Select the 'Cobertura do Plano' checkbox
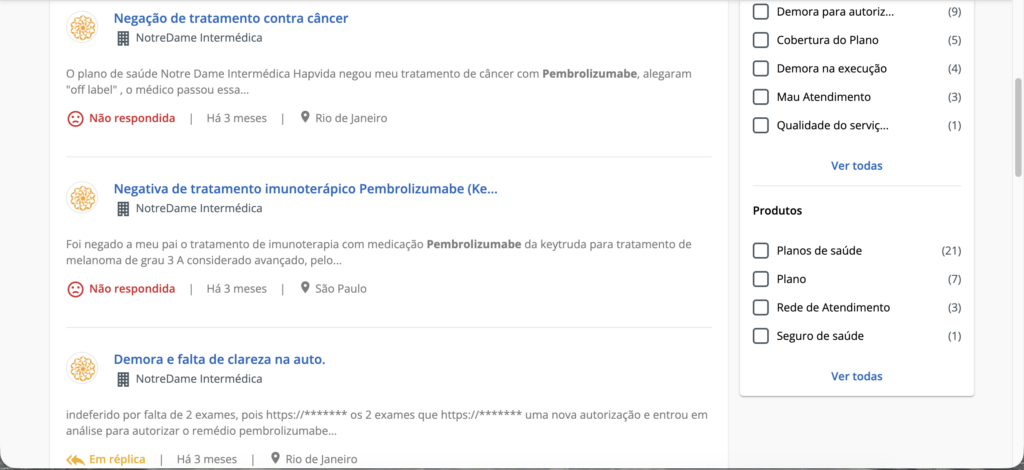 [x=761, y=40]
